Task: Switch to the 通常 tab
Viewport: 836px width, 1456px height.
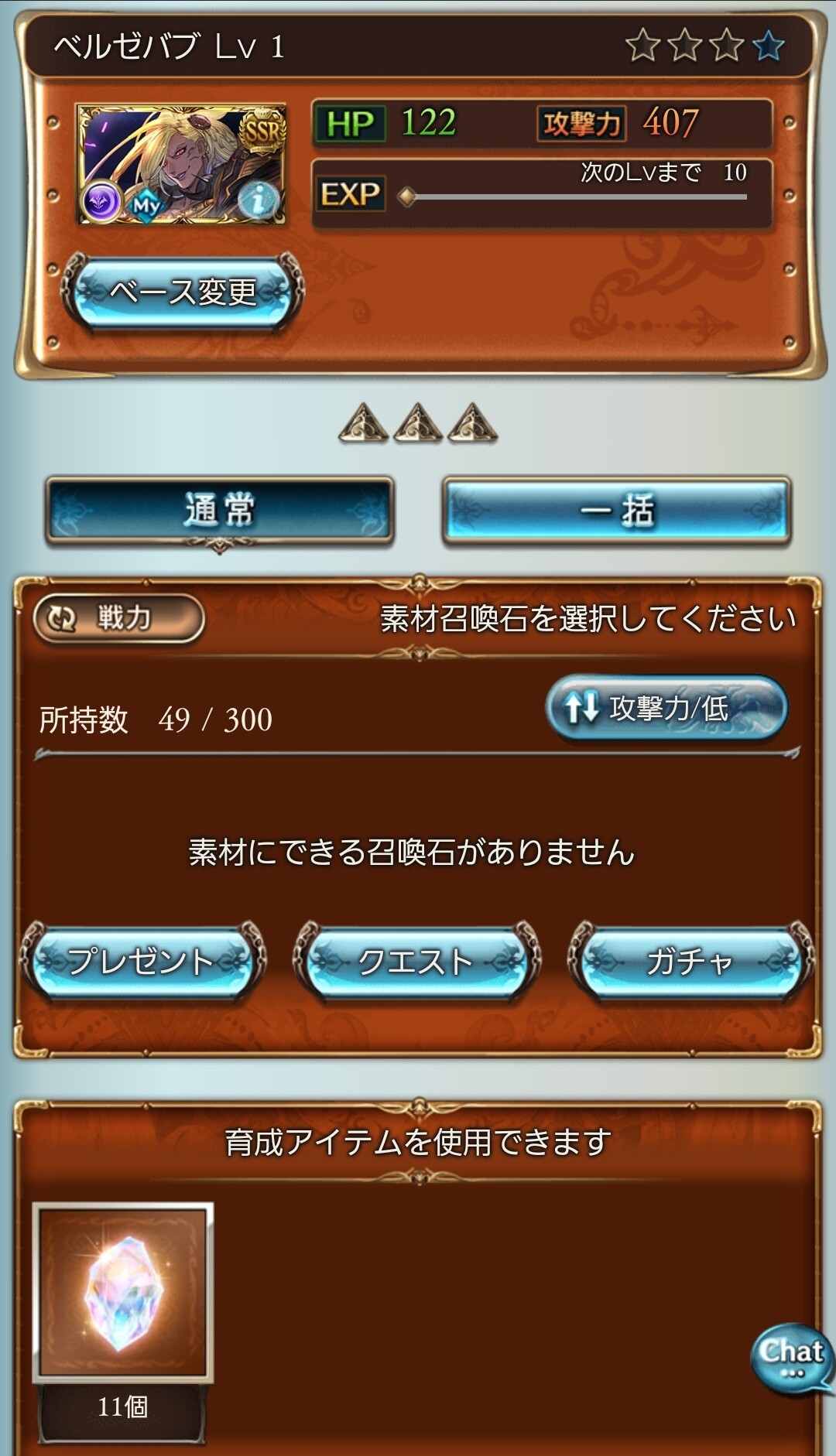Action: [220, 511]
